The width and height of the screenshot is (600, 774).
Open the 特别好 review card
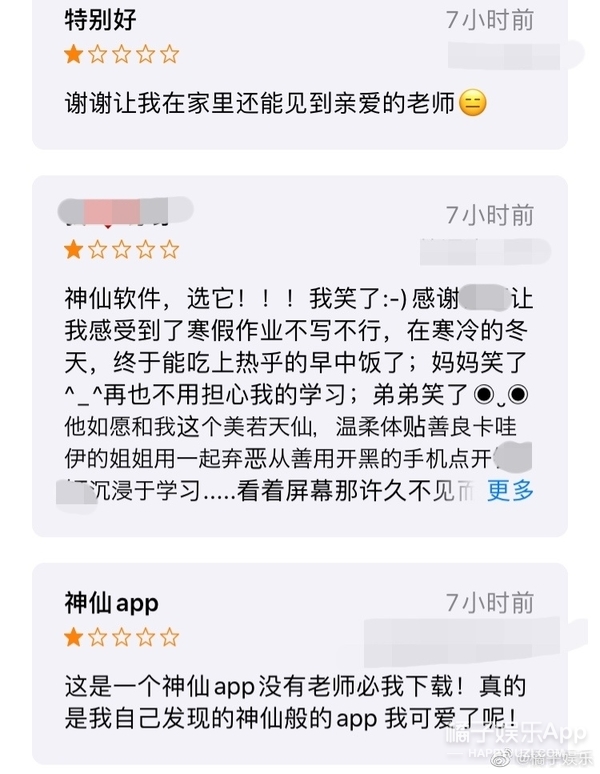point(300,75)
